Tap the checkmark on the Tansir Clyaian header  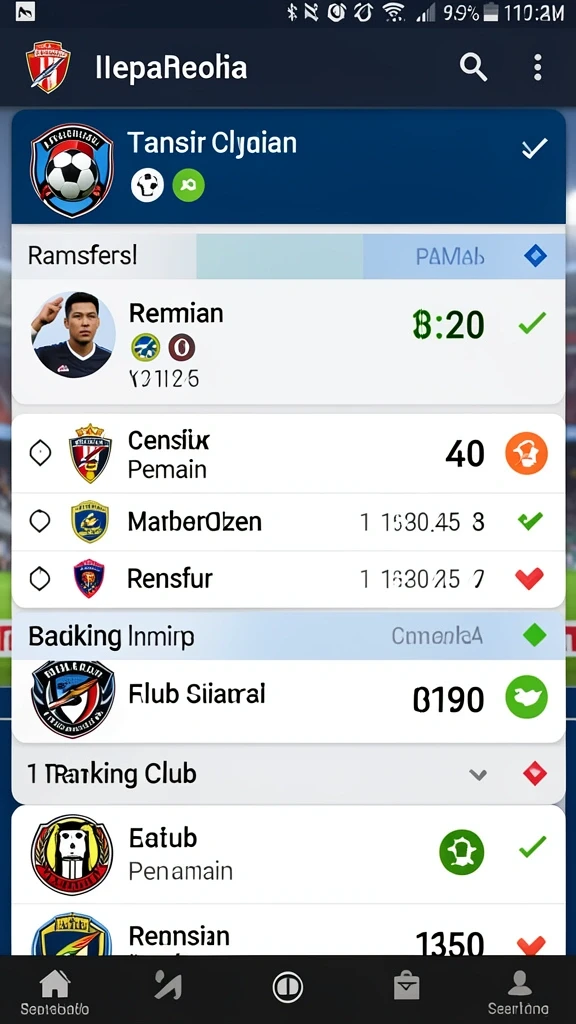[x=534, y=148]
